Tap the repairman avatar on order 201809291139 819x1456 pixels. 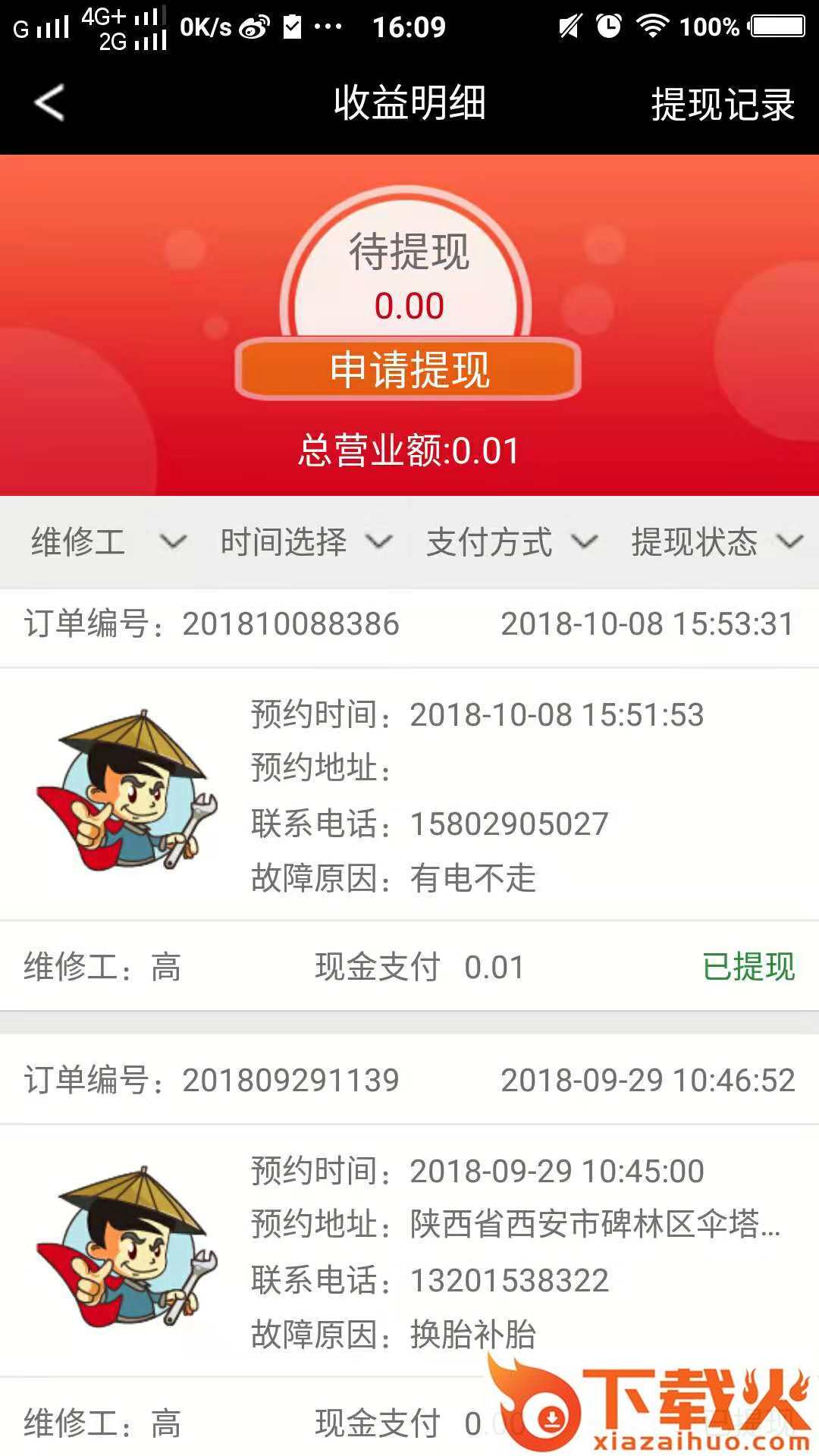[x=129, y=1251]
